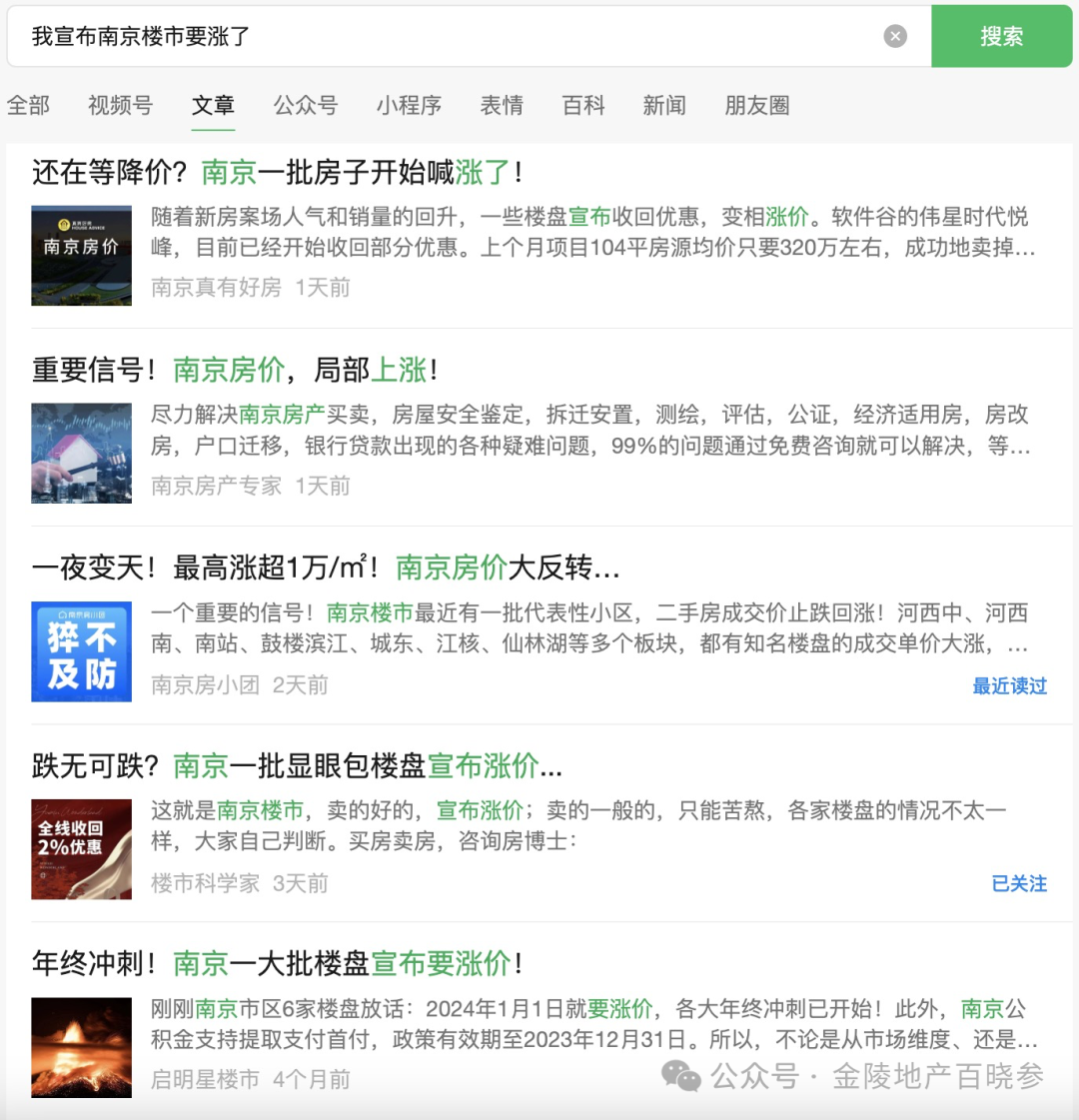The width and height of the screenshot is (1079, 1120).
Task: Select the 文章 tab
Action: coord(213,105)
